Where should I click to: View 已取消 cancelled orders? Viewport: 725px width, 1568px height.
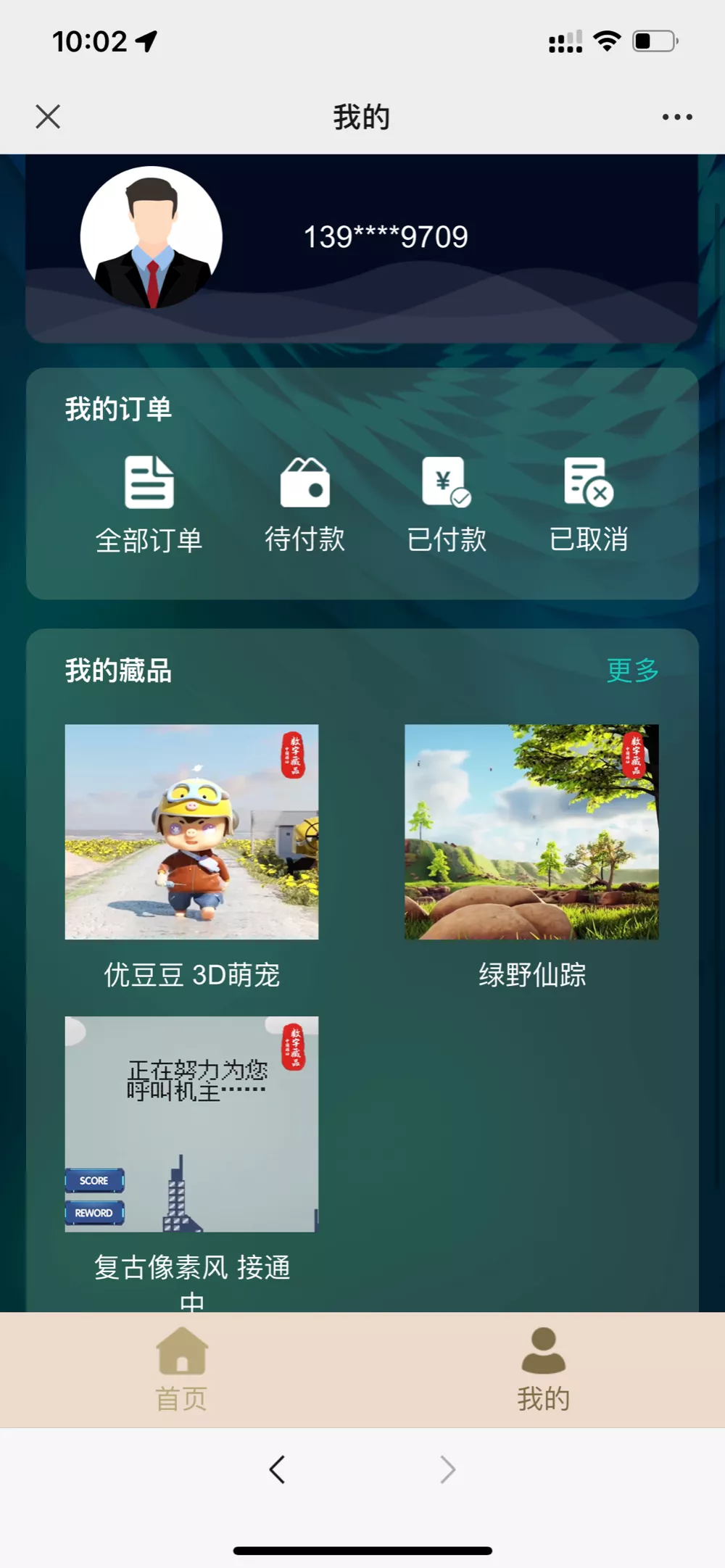588,504
